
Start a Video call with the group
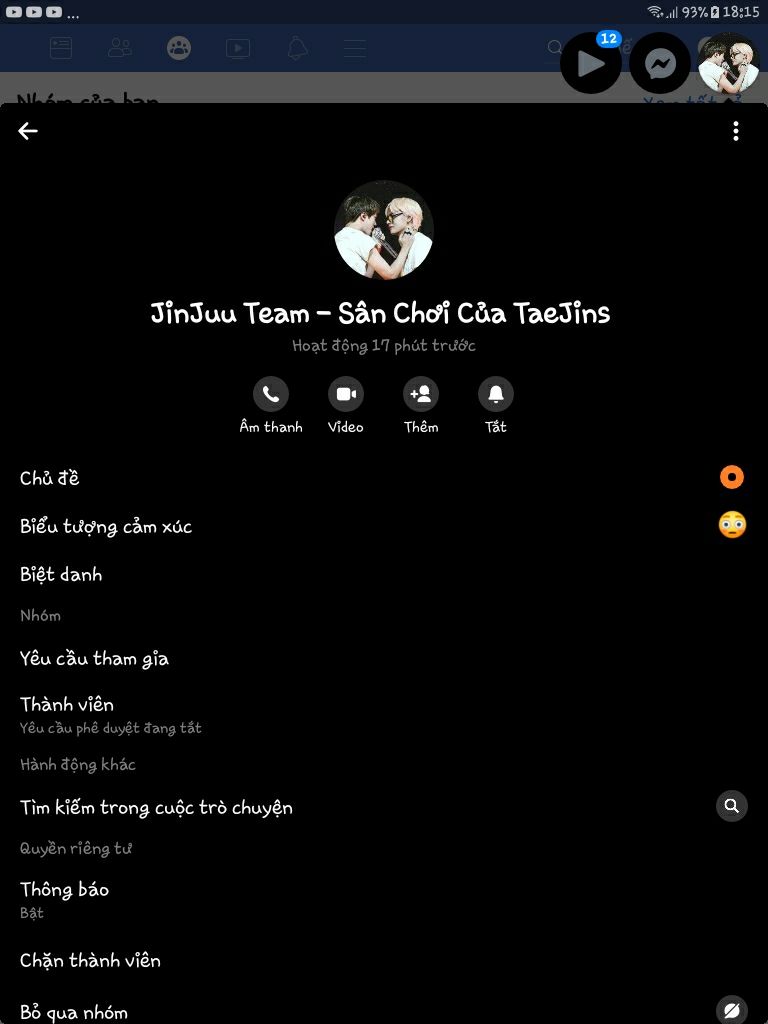point(346,395)
